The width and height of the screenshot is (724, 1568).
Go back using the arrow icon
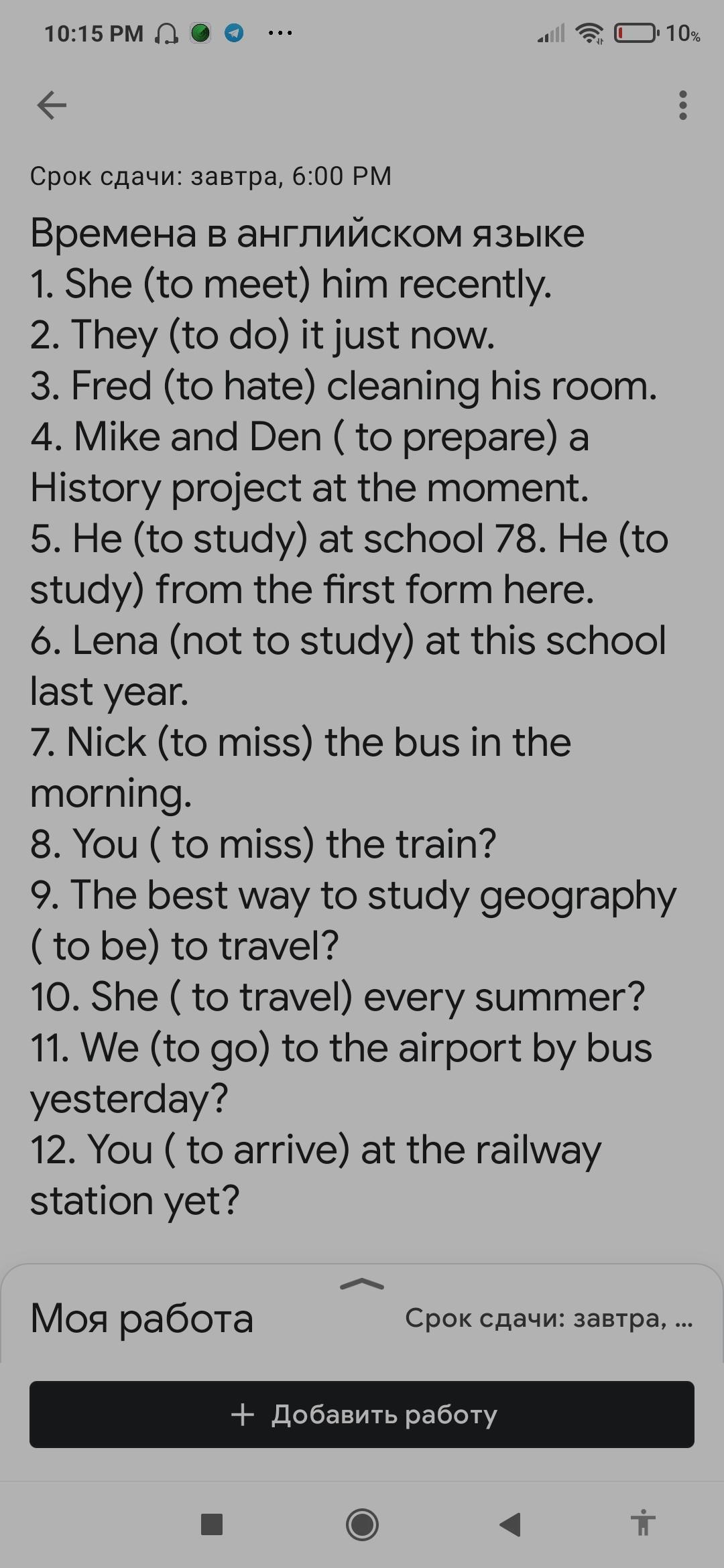(x=52, y=105)
